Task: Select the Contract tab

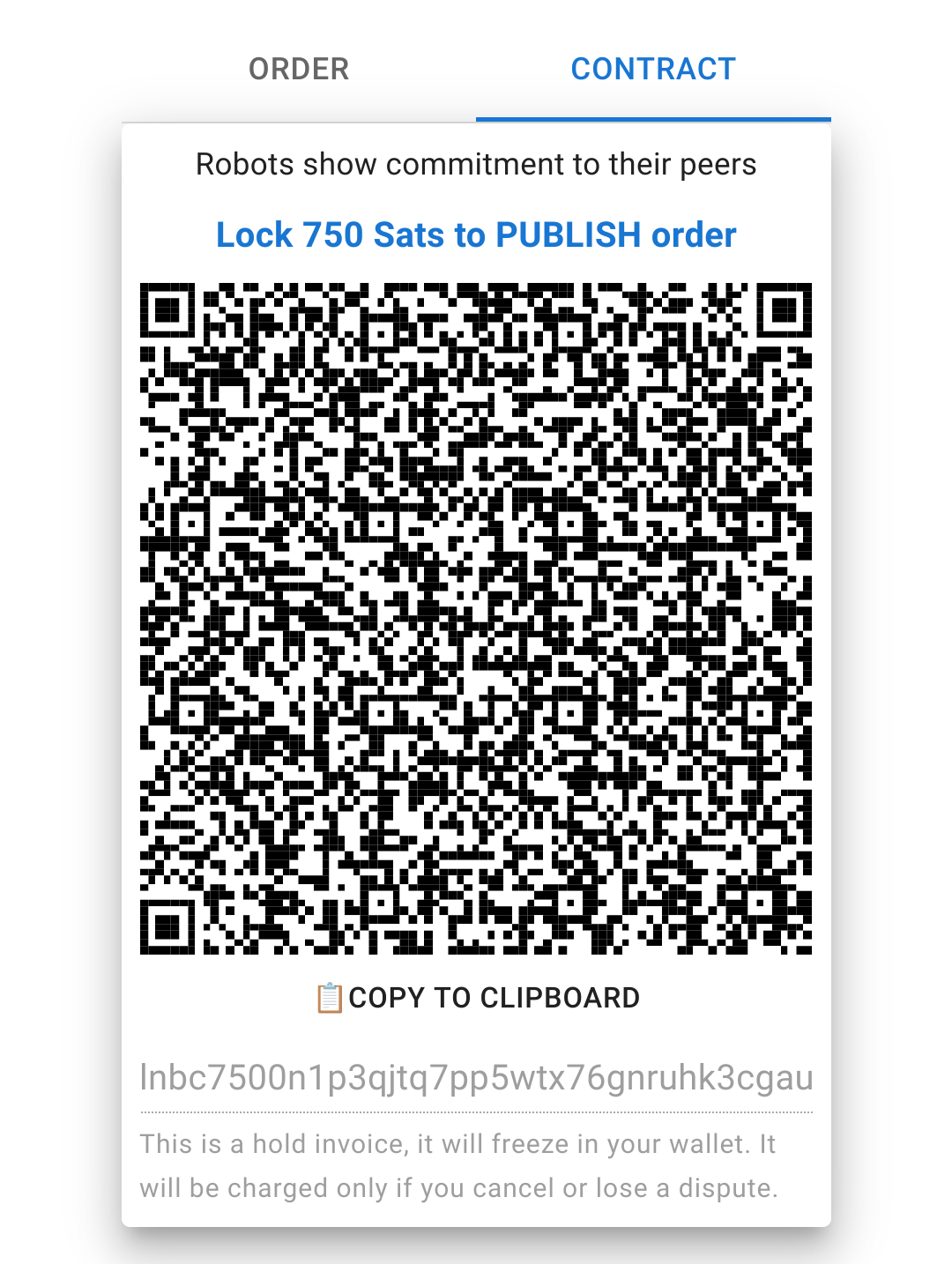Action: point(653,69)
